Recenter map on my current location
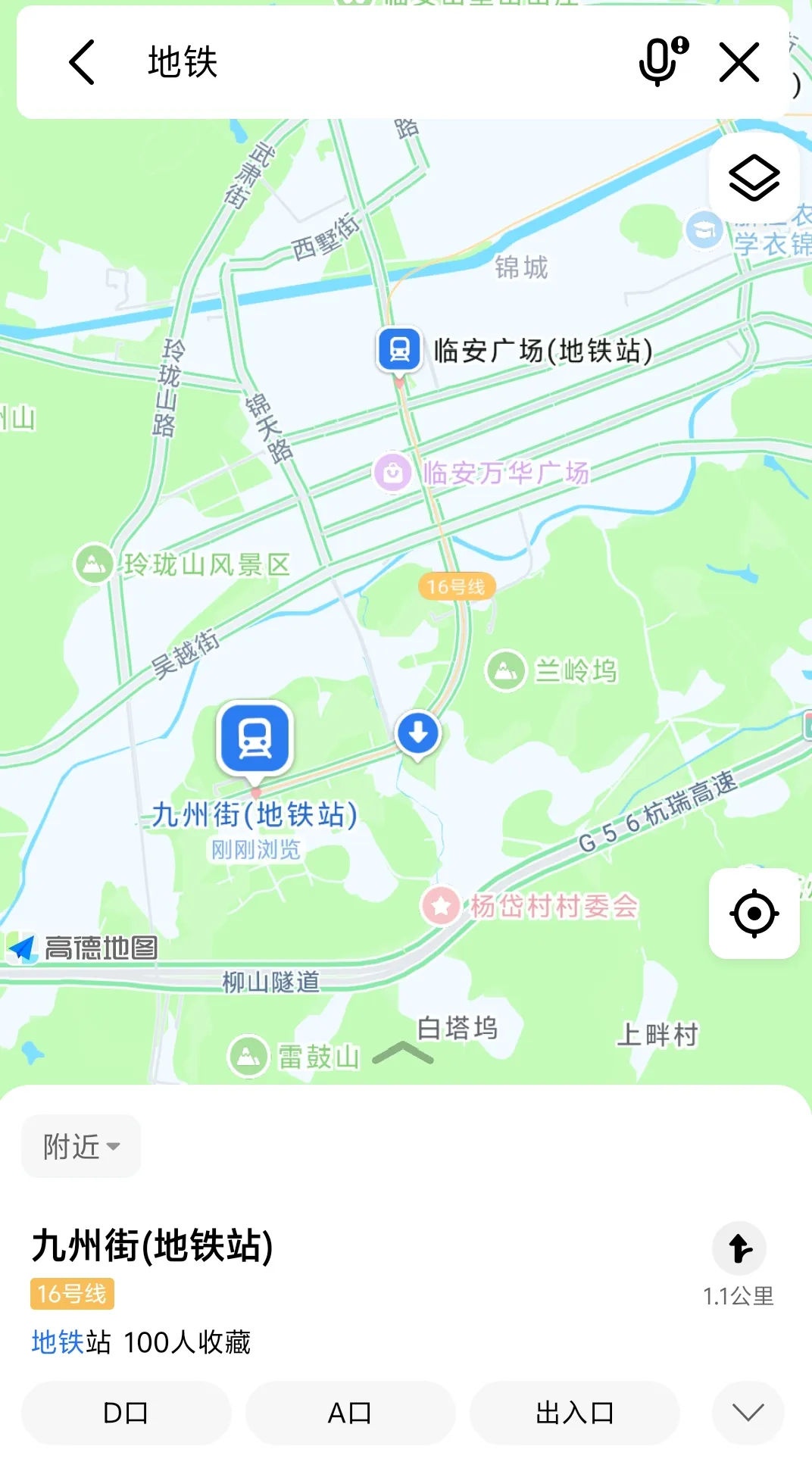 [x=754, y=914]
